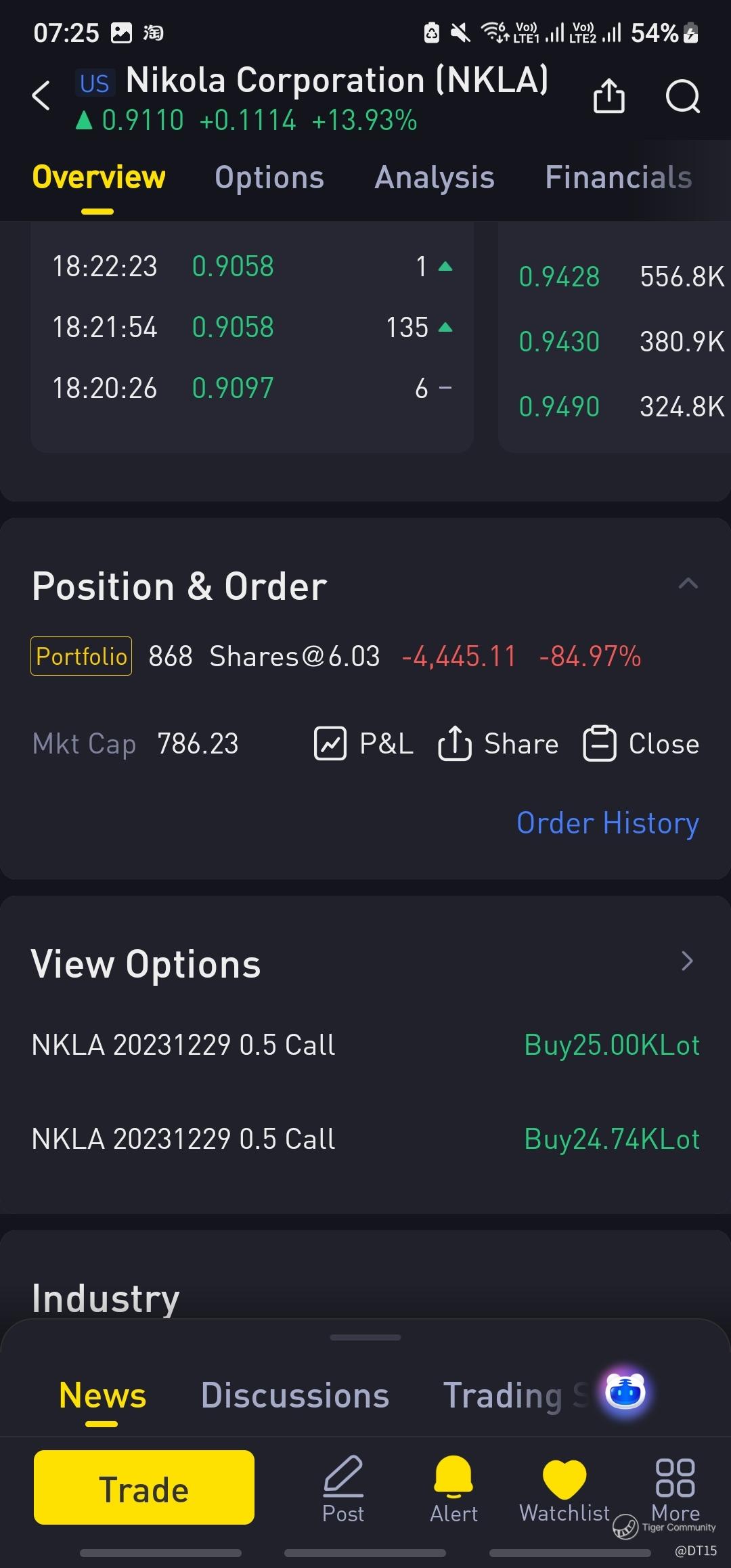Share the position via Share button

pos(498,743)
